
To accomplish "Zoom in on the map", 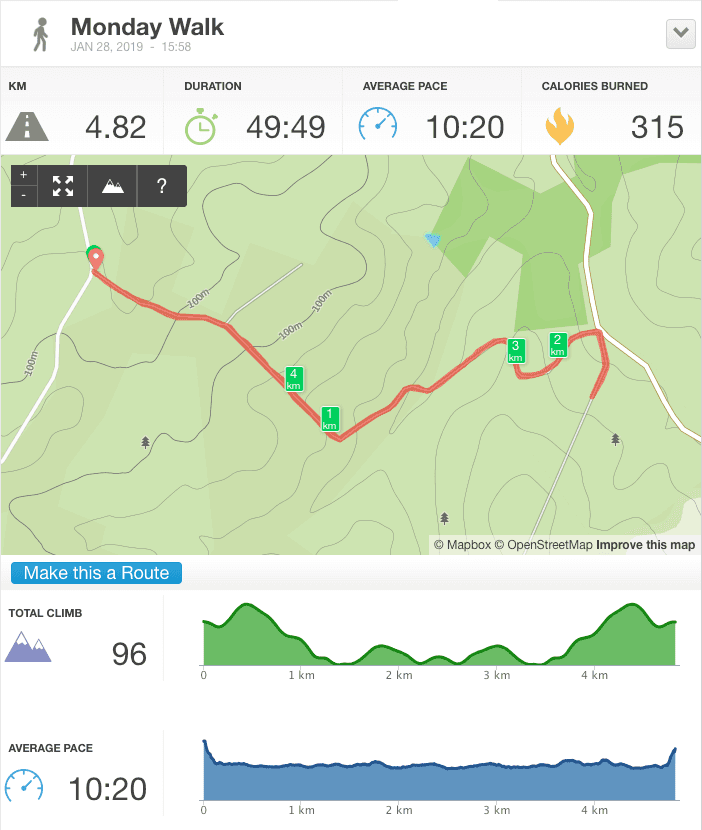I will tap(24, 175).
